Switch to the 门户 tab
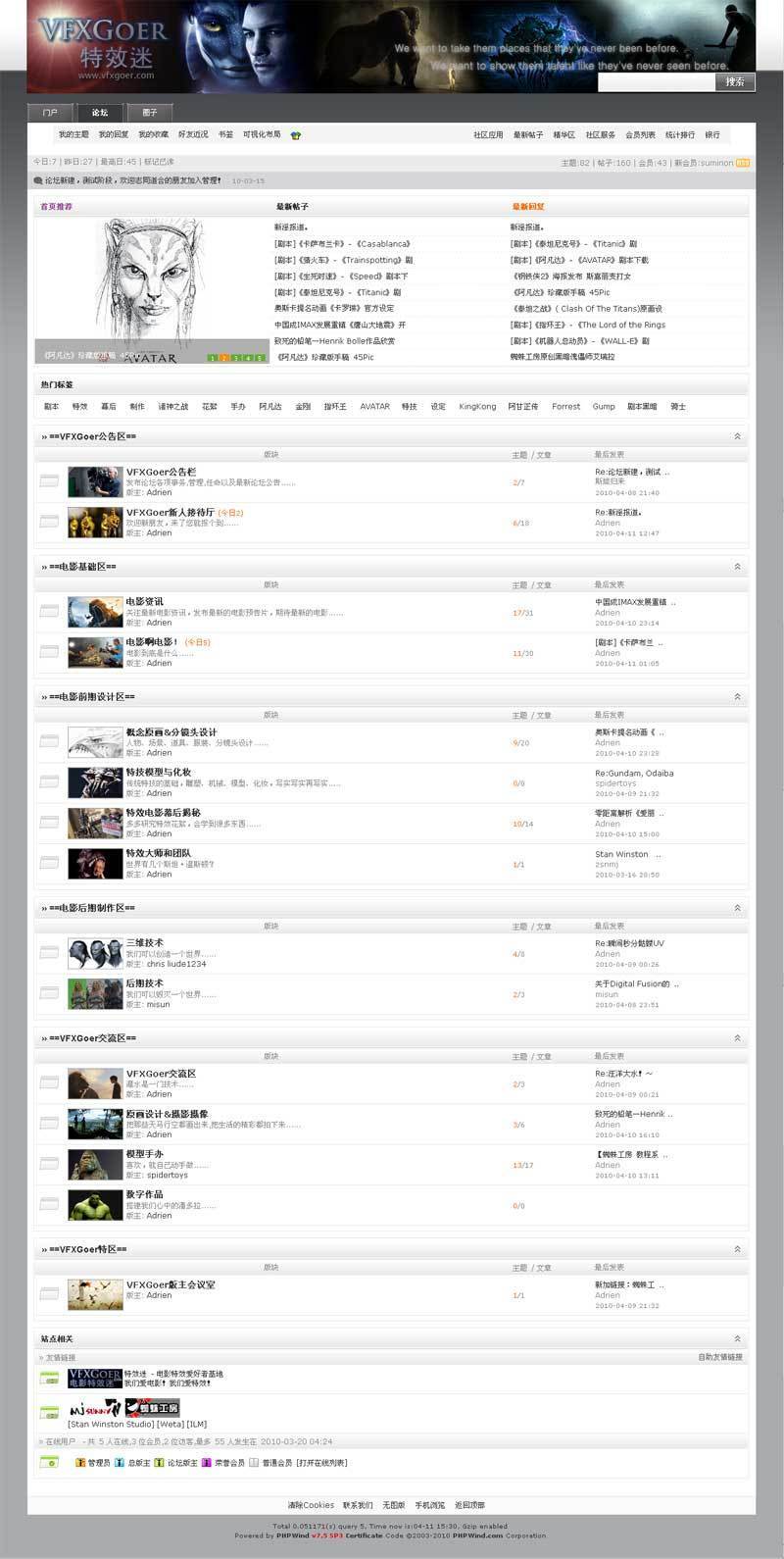 pyautogui.click(x=50, y=113)
